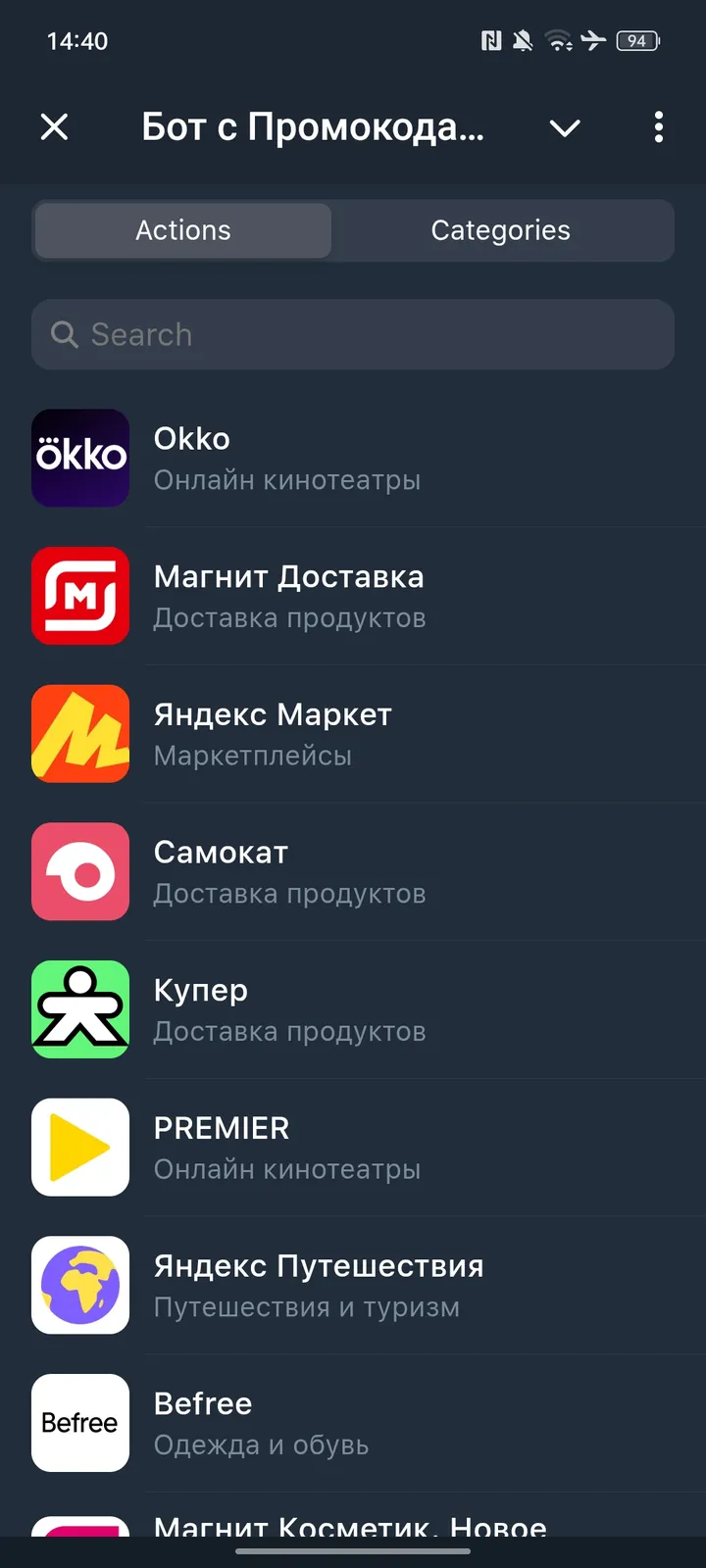
Task: Tap inside the Search field
Action: (x=353, y=334)
